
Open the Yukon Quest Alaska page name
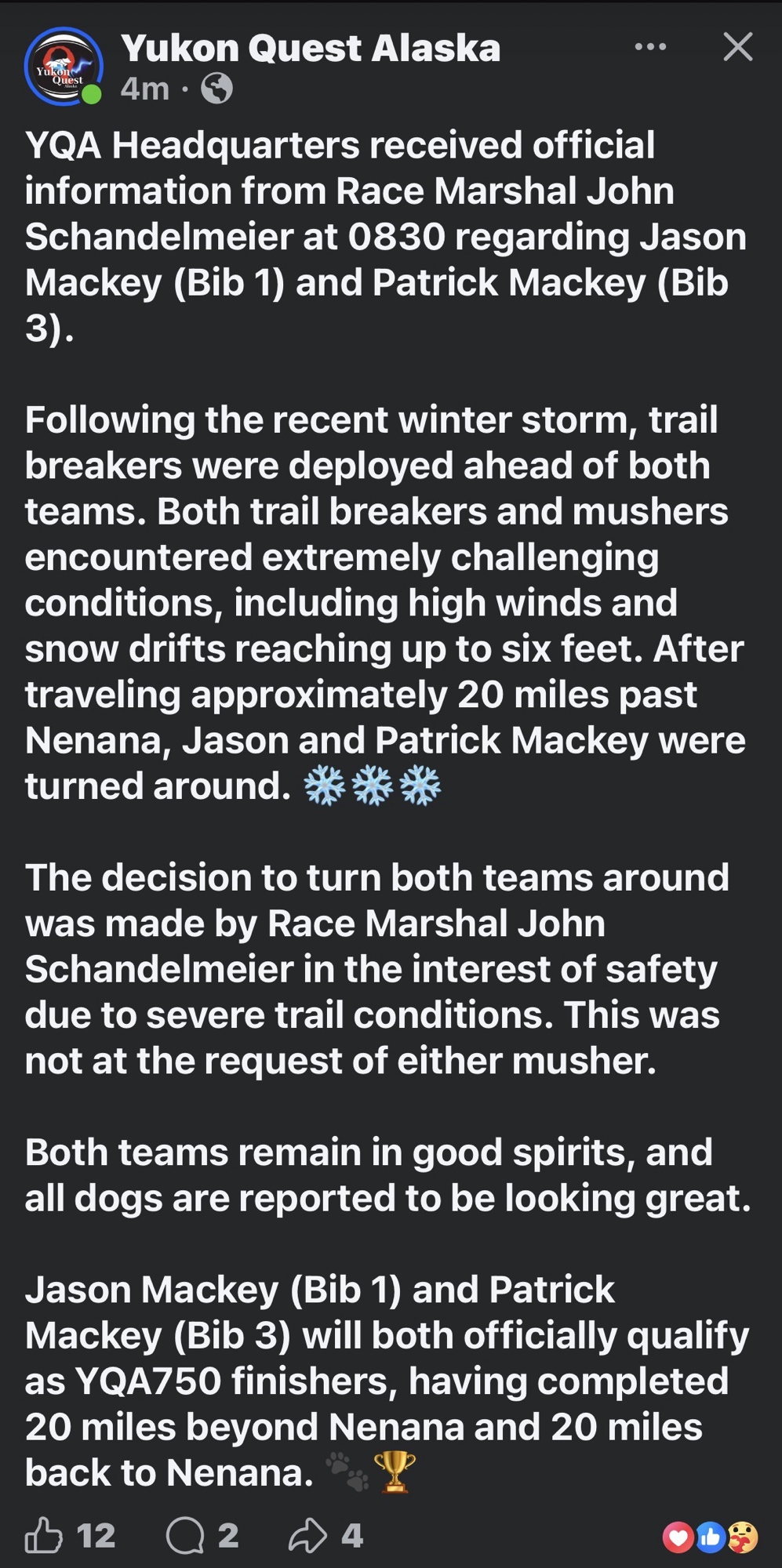click(311, 49)
